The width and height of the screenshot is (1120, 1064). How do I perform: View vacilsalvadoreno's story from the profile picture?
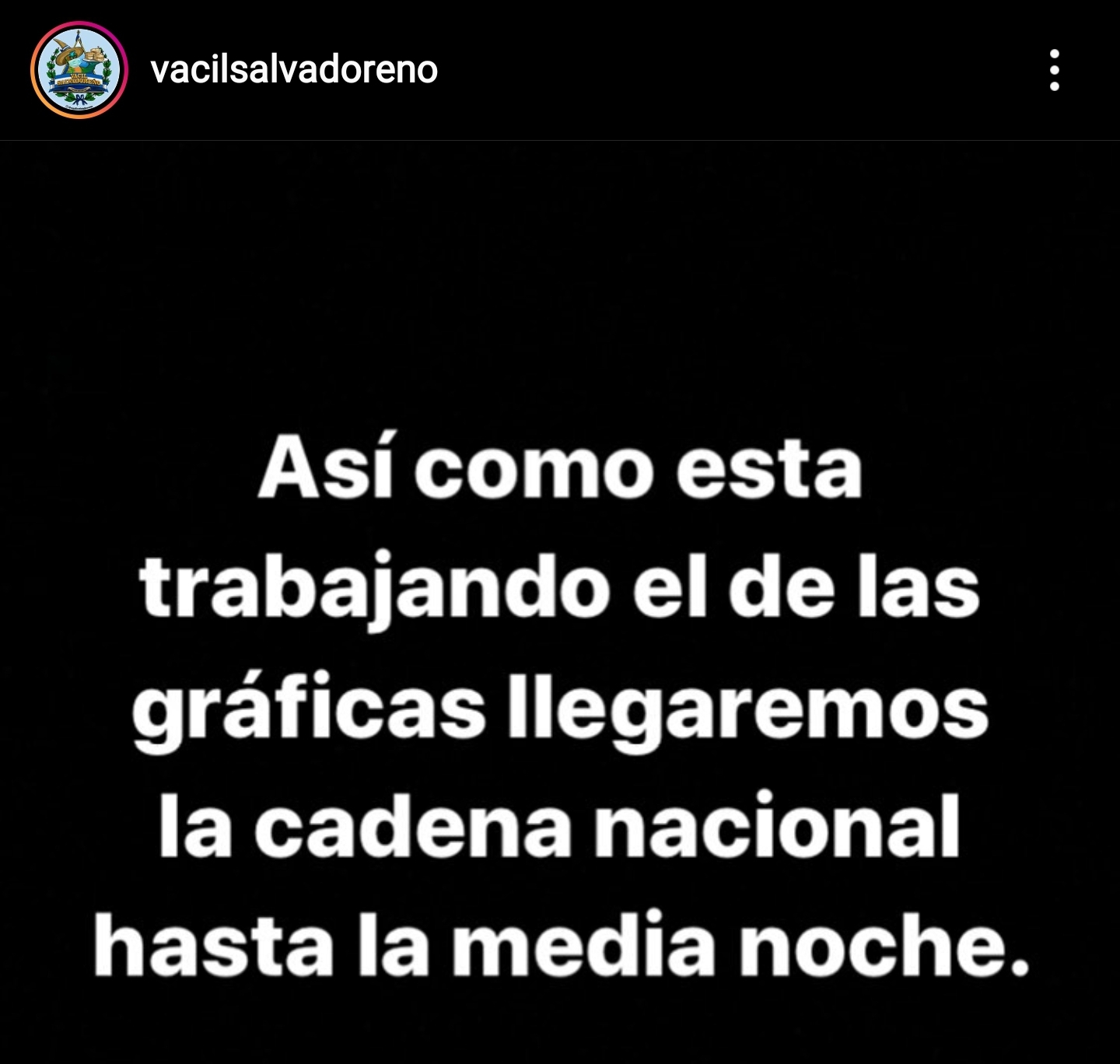pos(79,70)
